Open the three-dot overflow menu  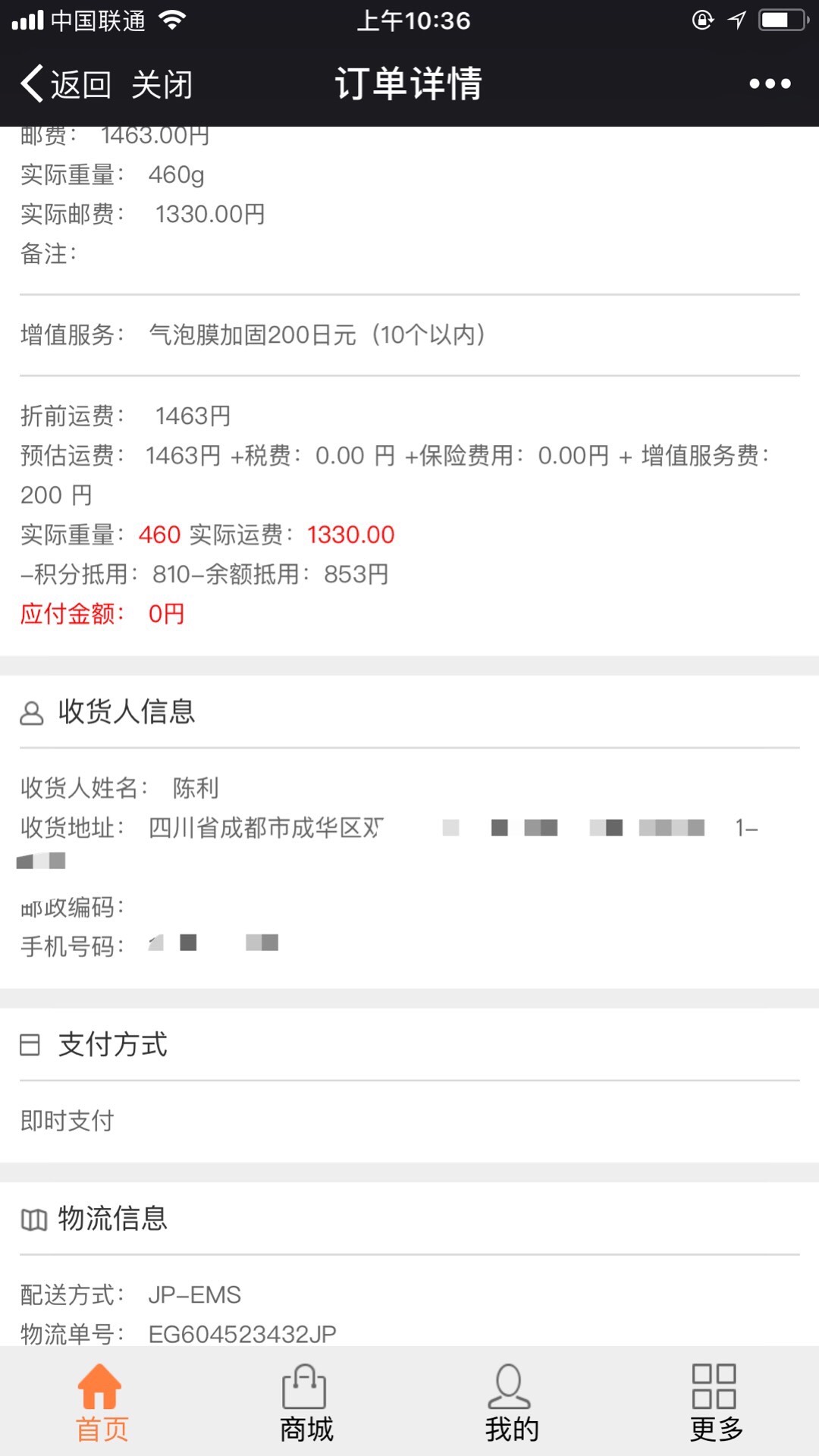(770, 83)
